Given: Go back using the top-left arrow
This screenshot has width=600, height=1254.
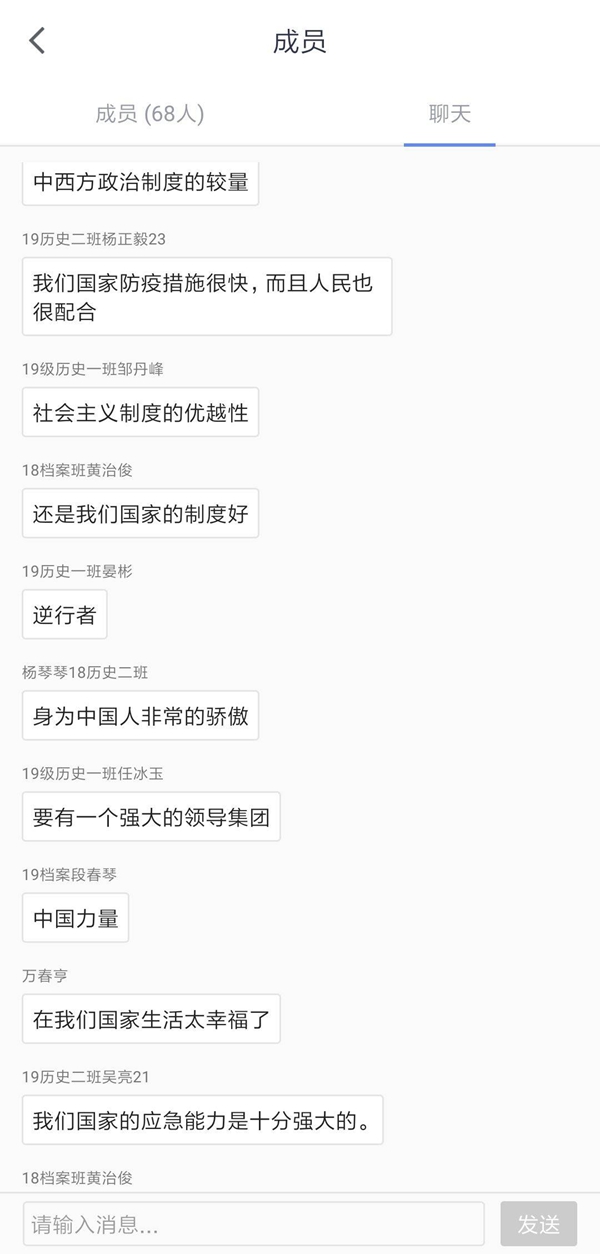Looking at the screenshot, I should 37,41.
